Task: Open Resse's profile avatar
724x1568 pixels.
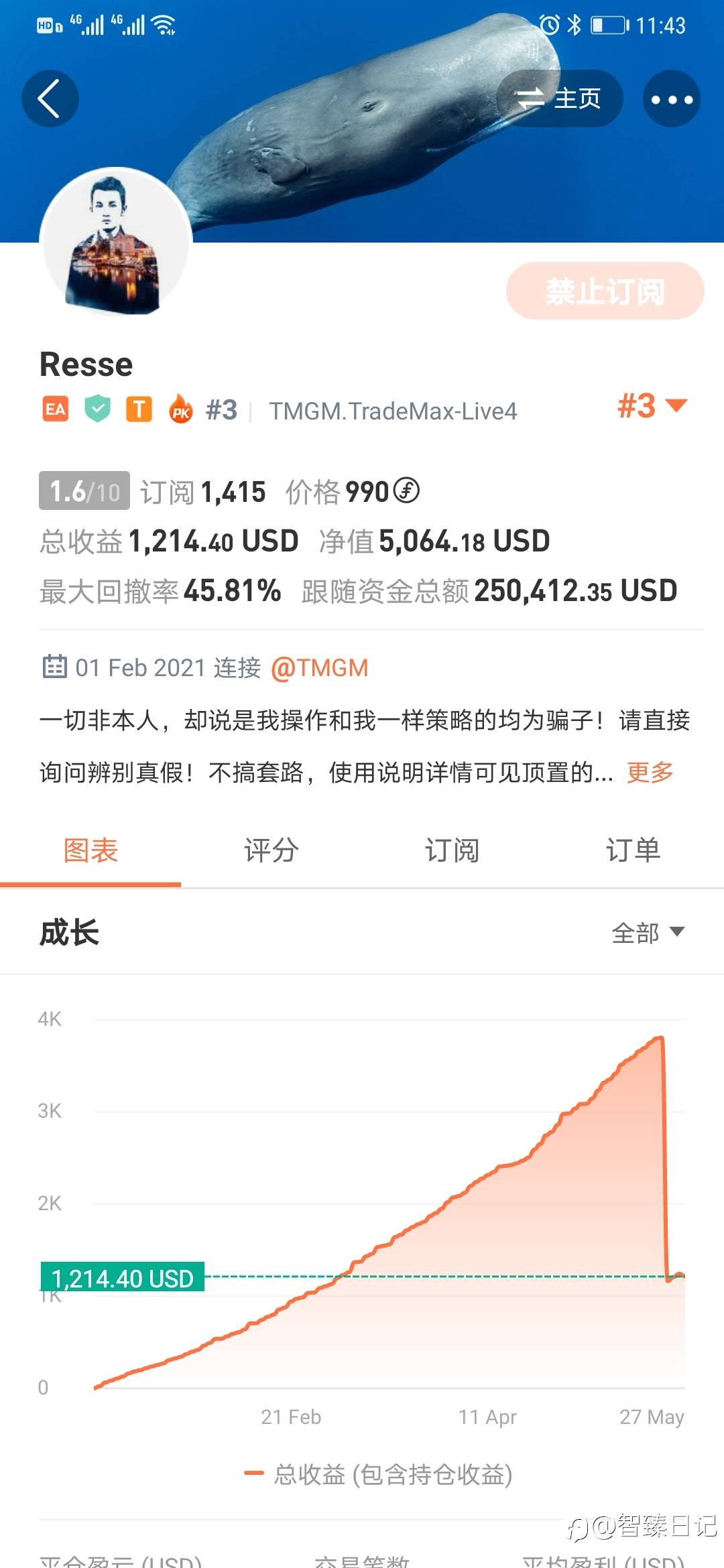Action: pos(116,243)
